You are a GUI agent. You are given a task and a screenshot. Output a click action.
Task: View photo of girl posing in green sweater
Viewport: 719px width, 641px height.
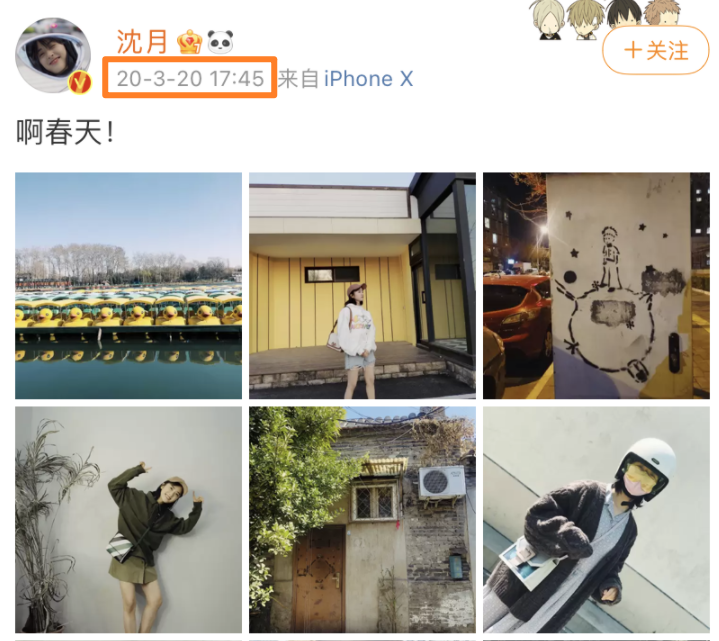pos(128,519)
